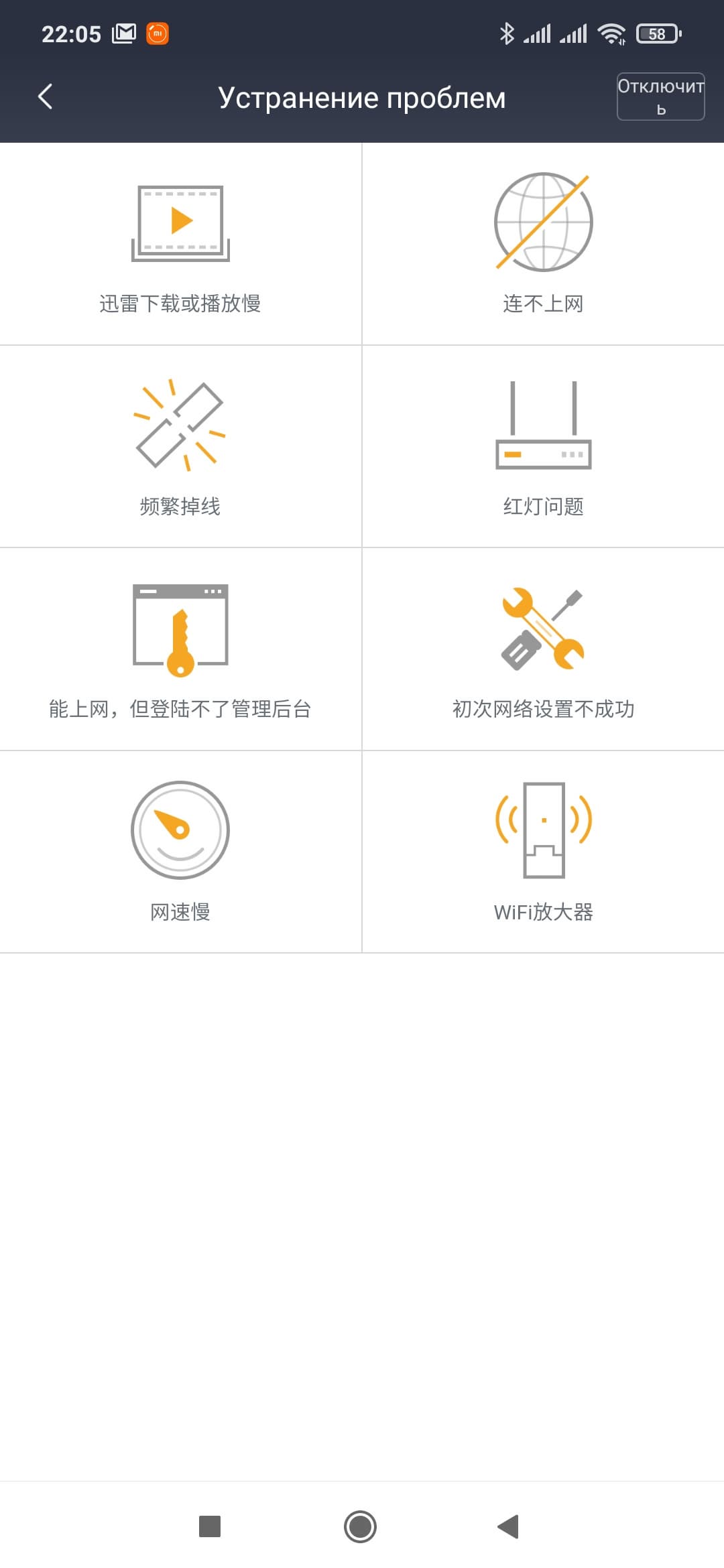Choose the 红灯问题 router tile
The width and height of the screenshot is (724, 1568).
coord(543,447)
